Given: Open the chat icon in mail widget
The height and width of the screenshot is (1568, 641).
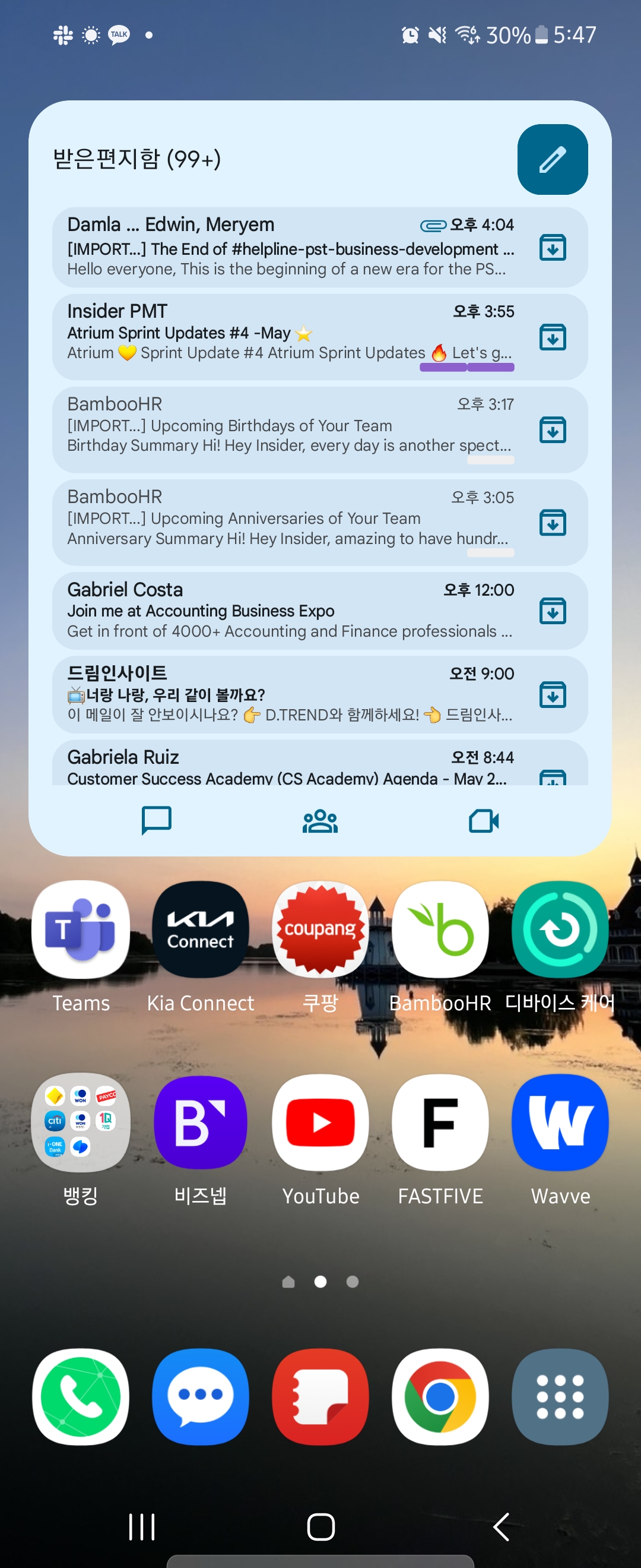Looking at the screenshot, I should tap(156, 820).
